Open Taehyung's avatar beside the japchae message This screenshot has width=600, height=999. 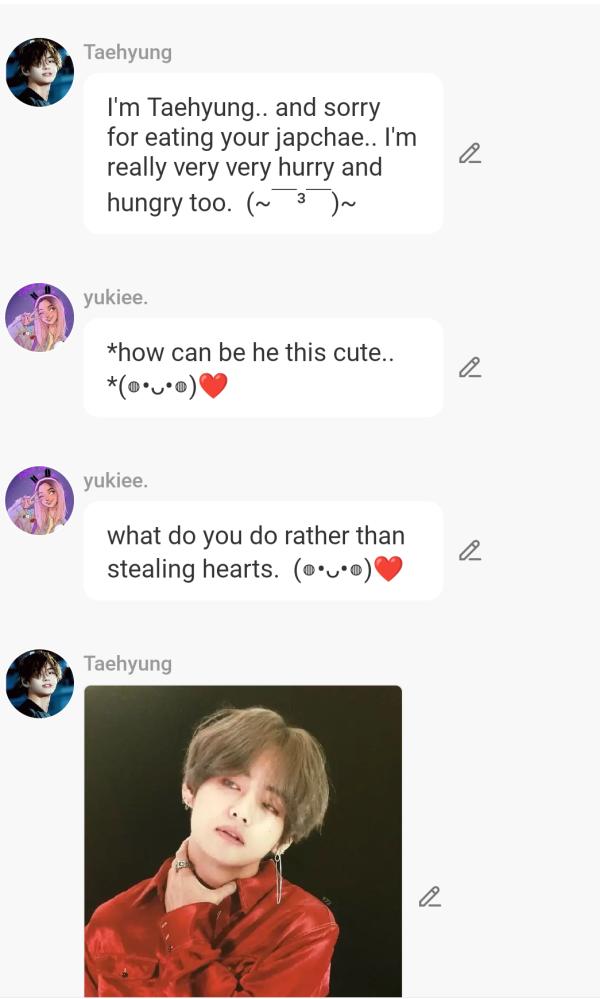pyautogui.click(x=40, y=72)
